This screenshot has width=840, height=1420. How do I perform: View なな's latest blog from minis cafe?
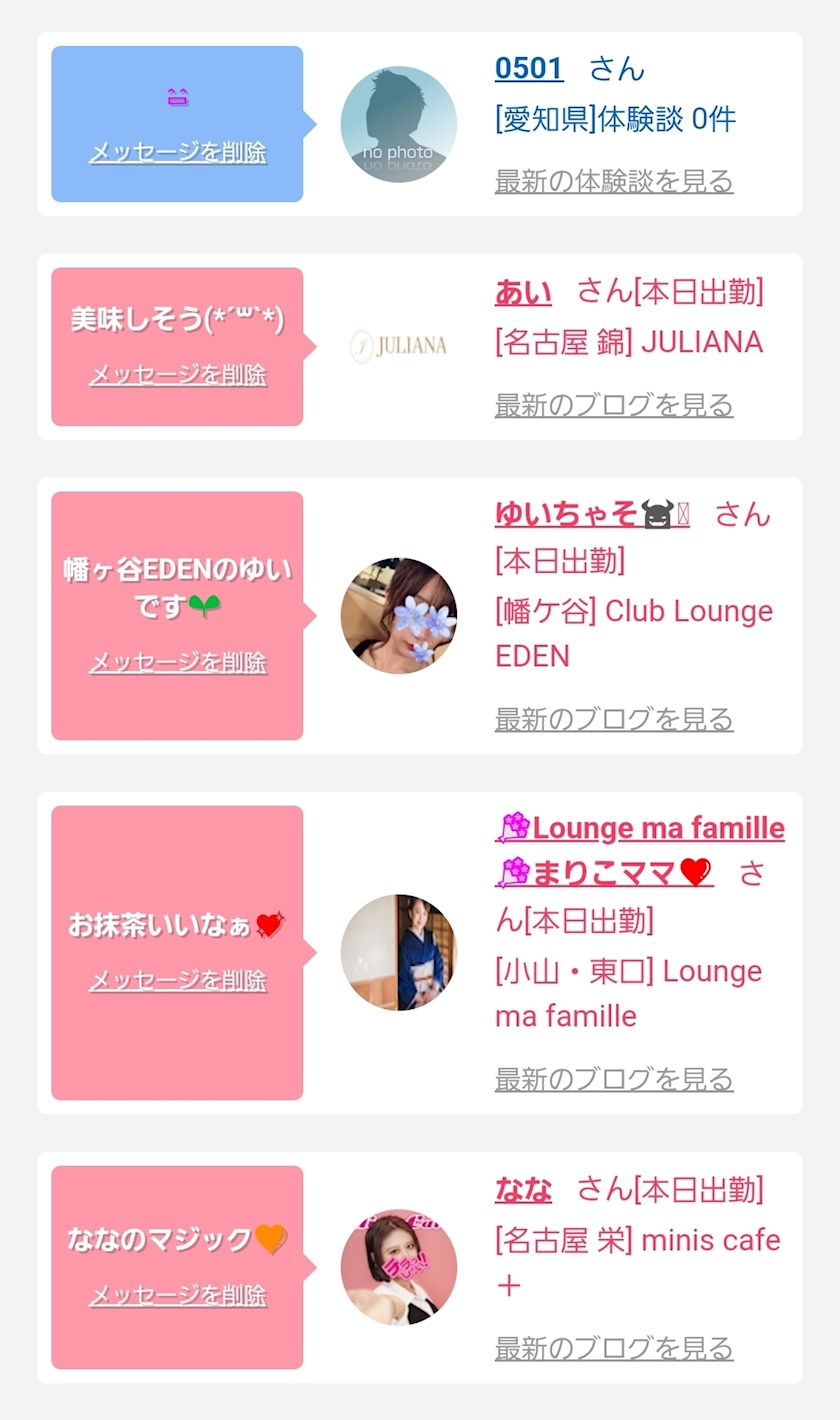[x=614, y=1348]
